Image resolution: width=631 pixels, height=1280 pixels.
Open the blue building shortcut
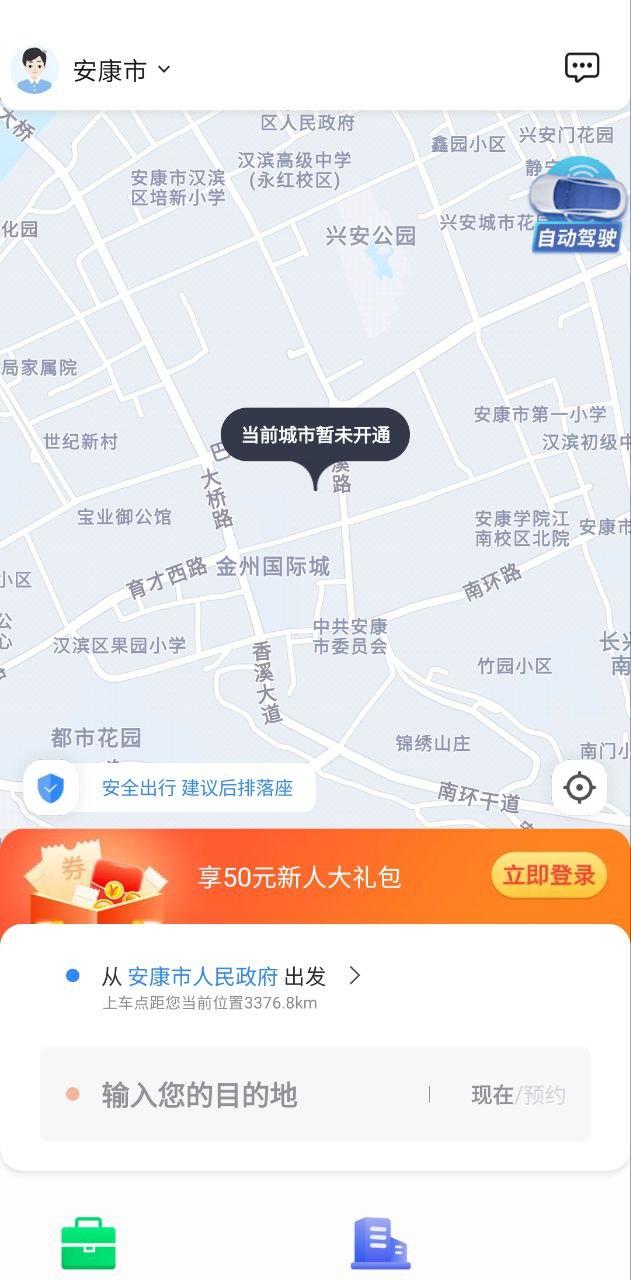(x=380, y=1243)
